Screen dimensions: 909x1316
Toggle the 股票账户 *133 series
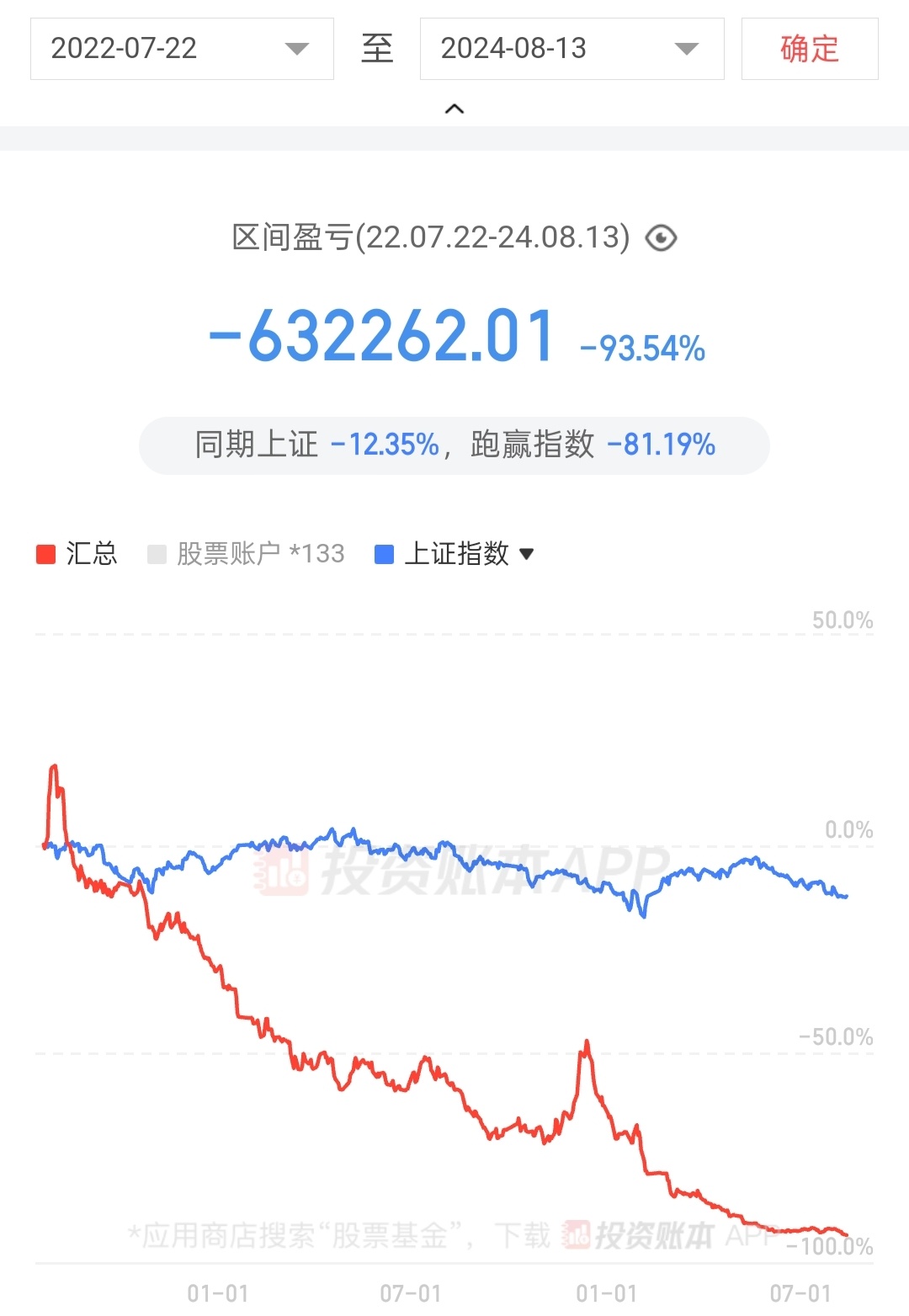click(x=246, y=554)
